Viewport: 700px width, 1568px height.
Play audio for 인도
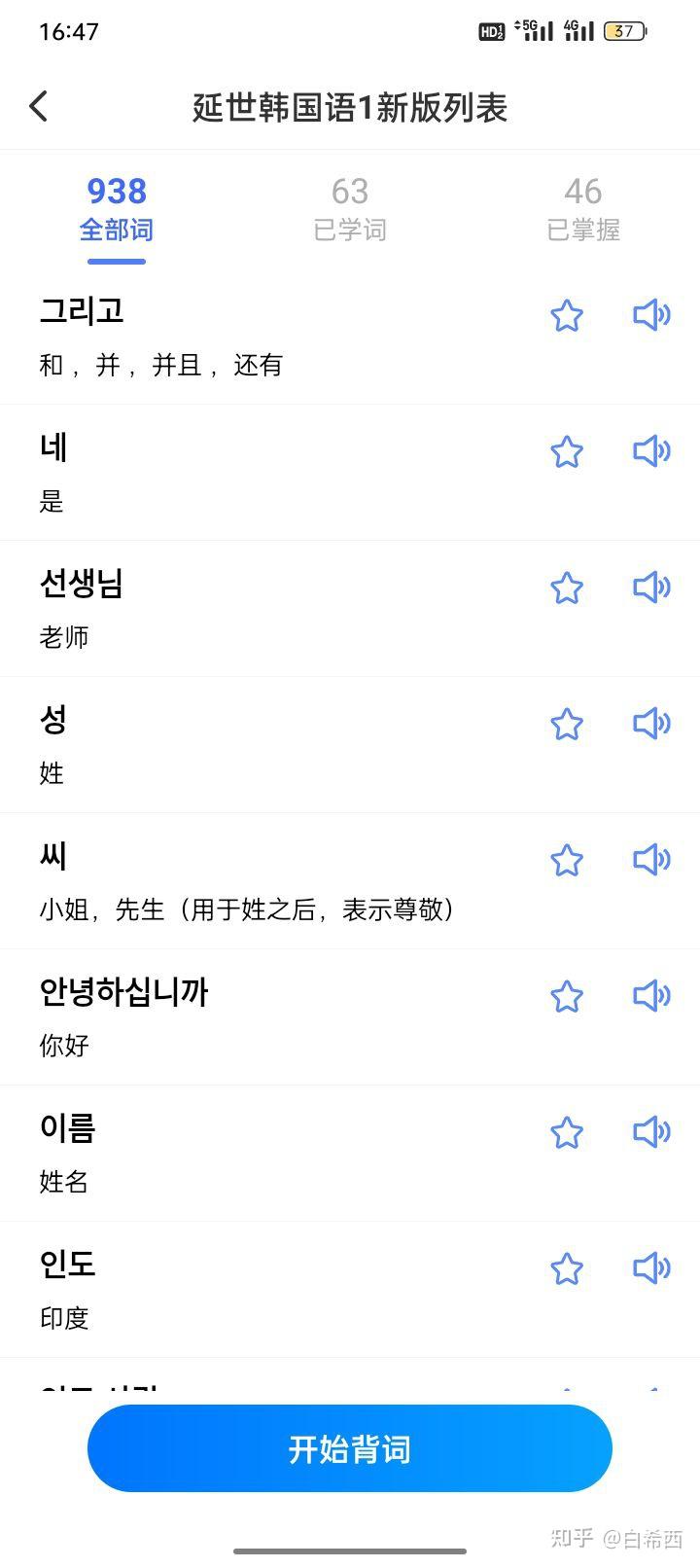[651, 1267]
